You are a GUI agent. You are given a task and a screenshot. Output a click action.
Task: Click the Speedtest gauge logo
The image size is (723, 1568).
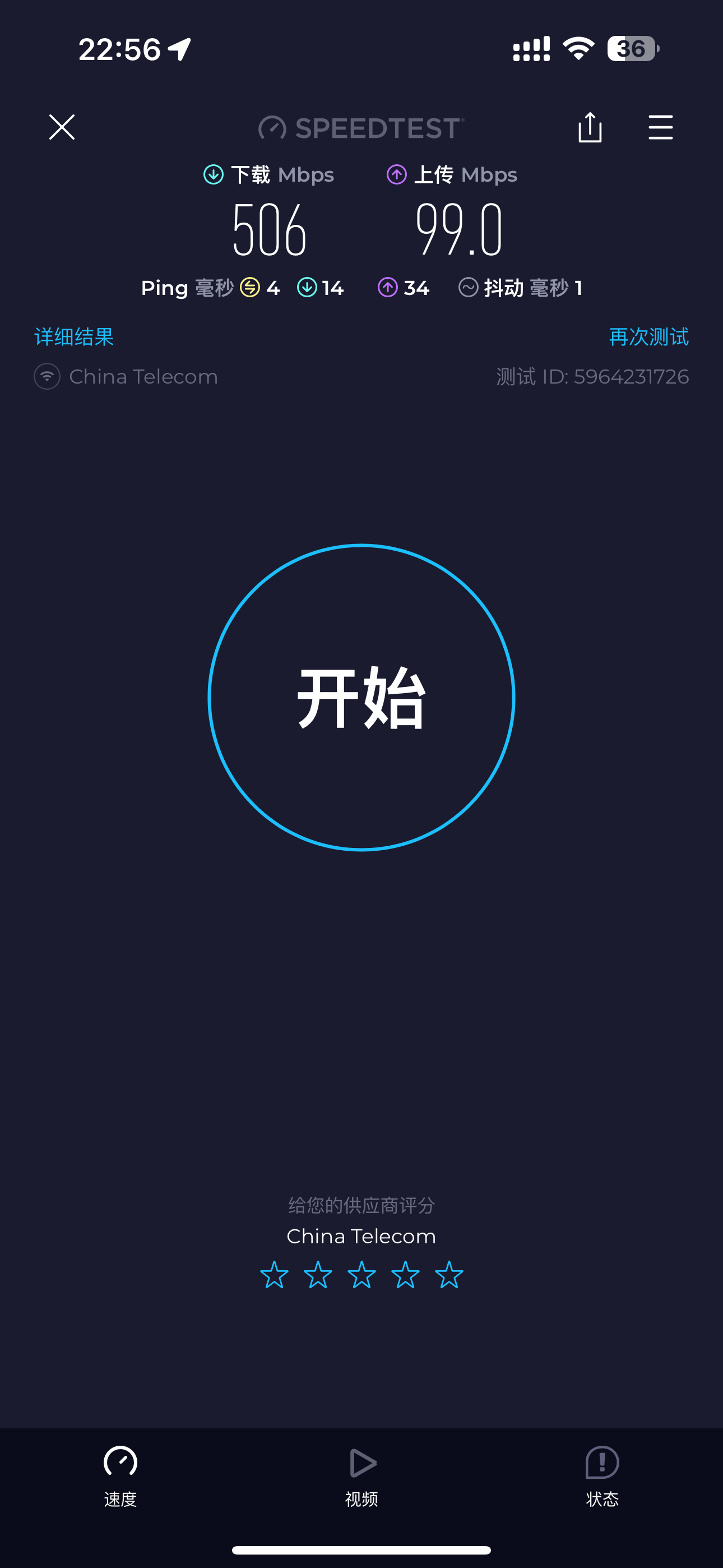[x=272, y=128]
